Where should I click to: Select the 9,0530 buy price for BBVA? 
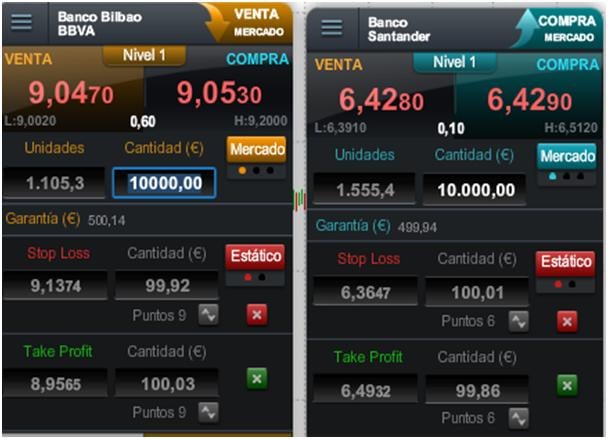click(x=219, y=93)
